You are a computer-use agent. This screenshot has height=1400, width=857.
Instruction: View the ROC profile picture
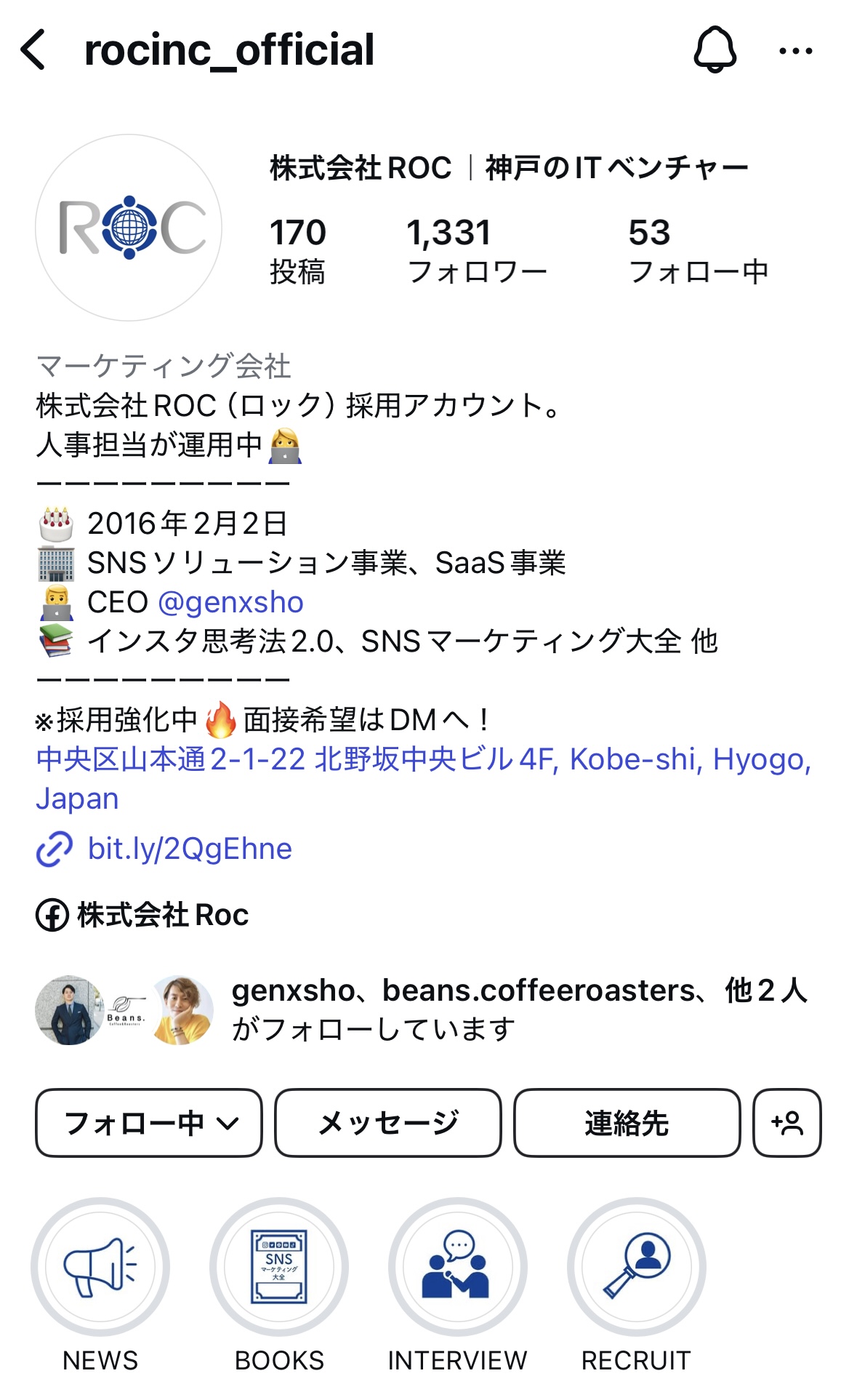pos(129,228)
